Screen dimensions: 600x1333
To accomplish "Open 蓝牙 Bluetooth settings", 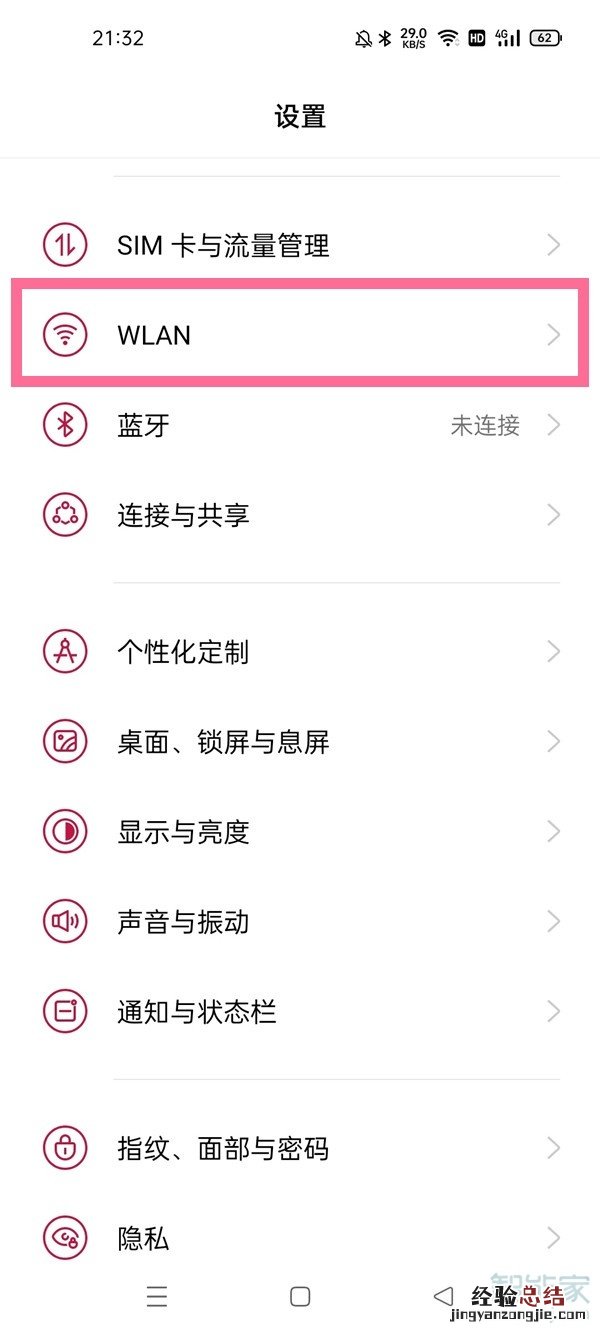I will 300,426.
